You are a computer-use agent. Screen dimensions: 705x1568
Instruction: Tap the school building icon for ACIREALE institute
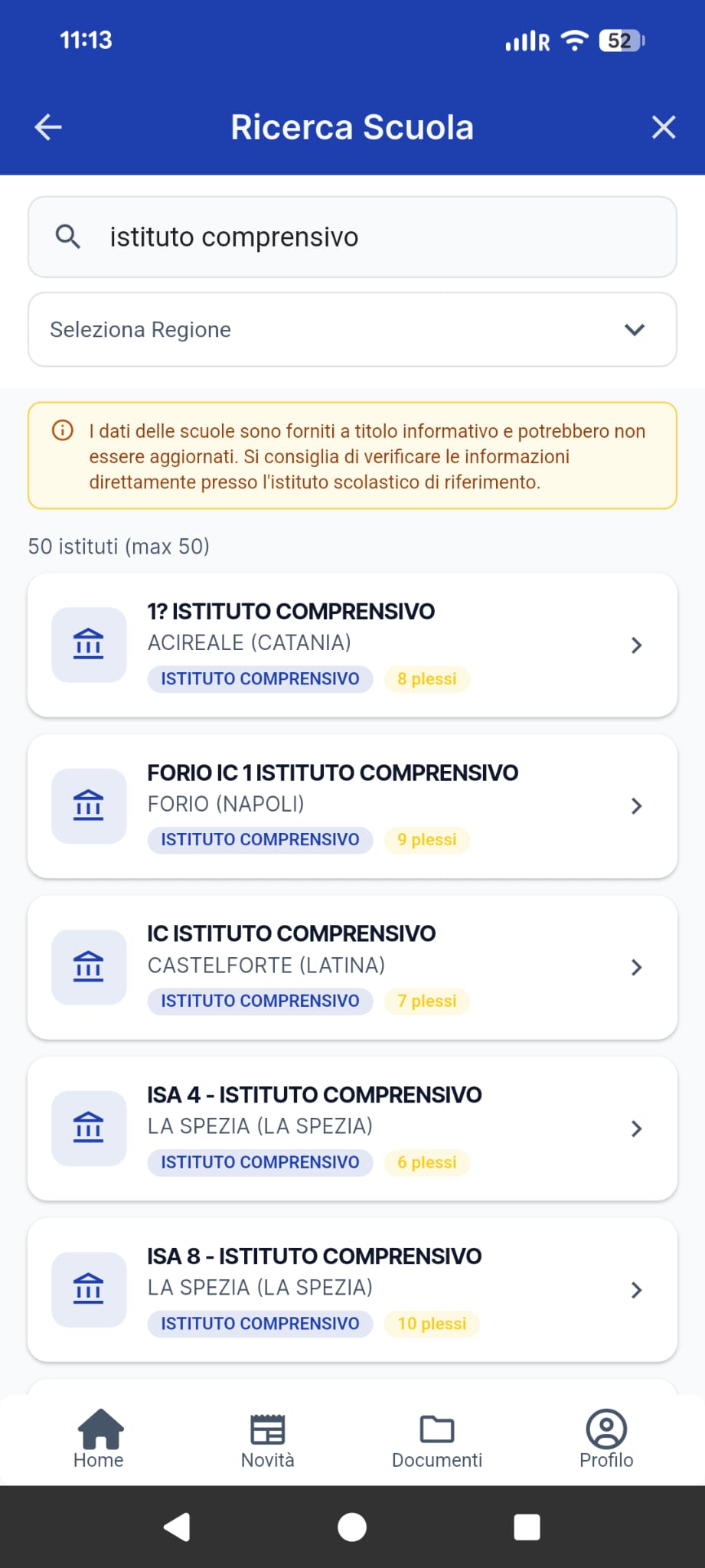pos(88,645)
